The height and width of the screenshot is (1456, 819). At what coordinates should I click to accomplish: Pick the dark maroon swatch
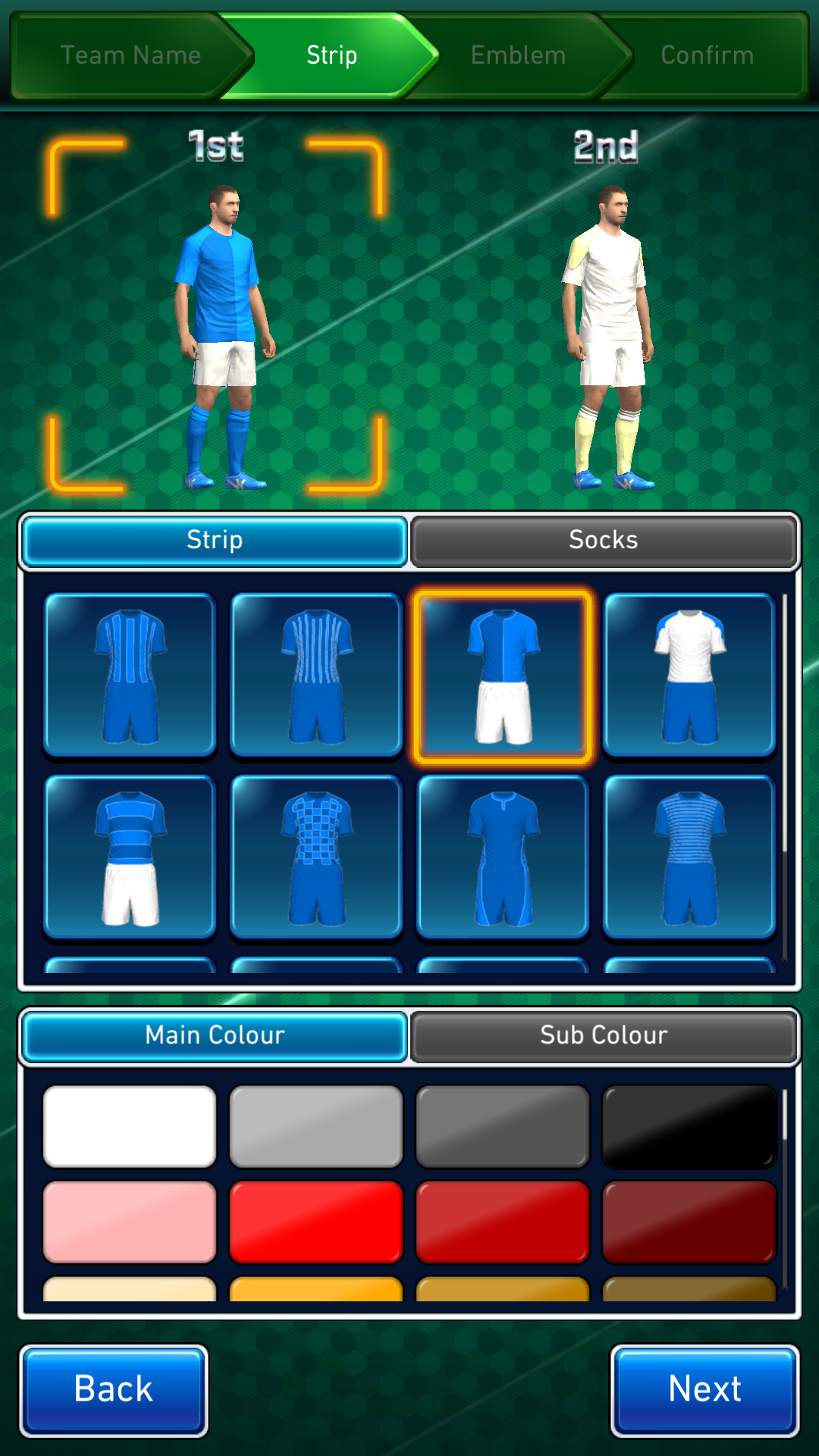click(689, 1222)
